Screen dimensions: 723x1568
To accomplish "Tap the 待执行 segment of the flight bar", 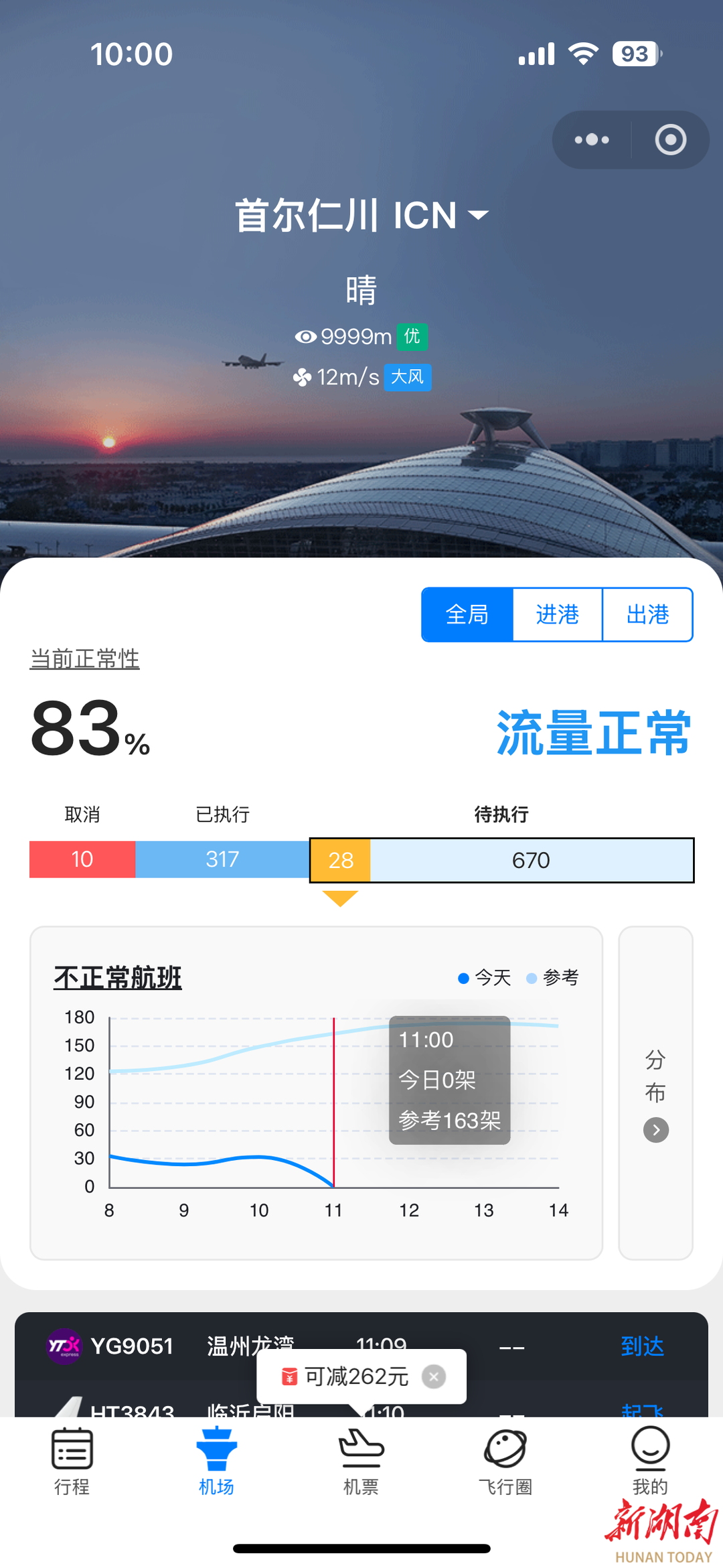I will coord(501,860).
